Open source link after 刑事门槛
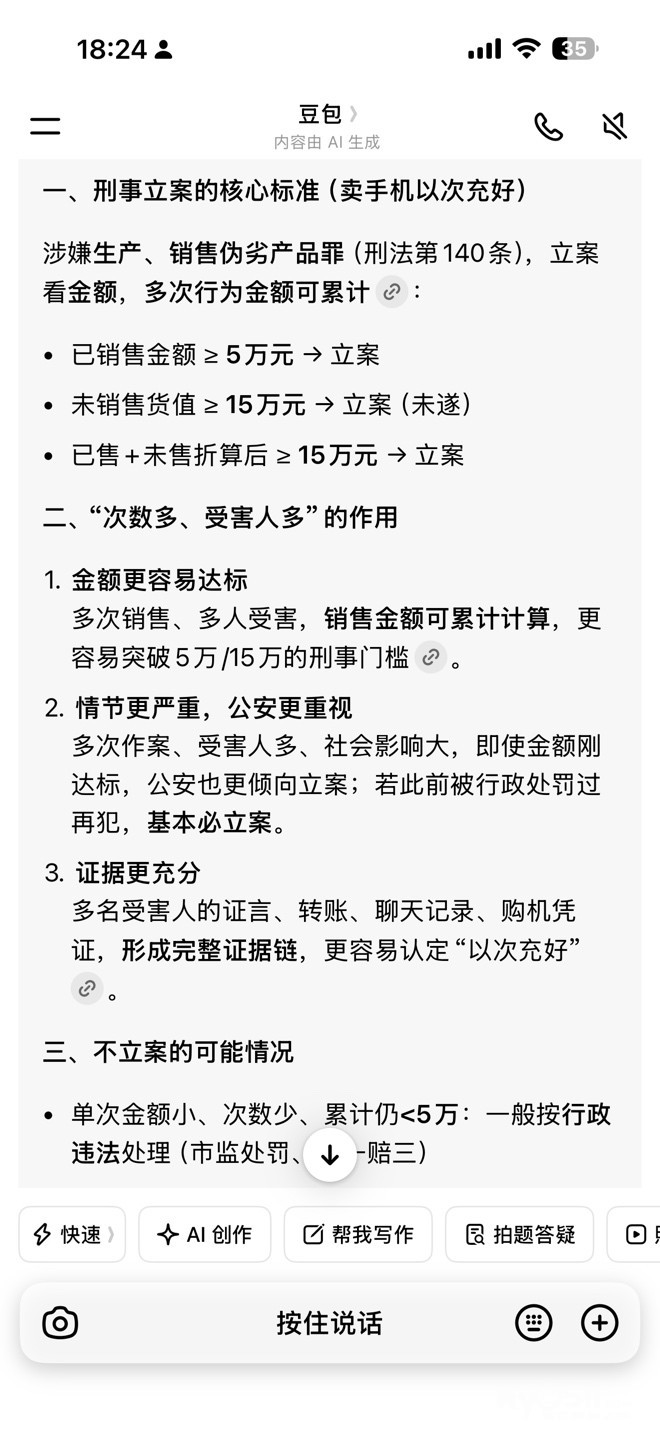Screen dimensions: 660x1434 point(431,657)
